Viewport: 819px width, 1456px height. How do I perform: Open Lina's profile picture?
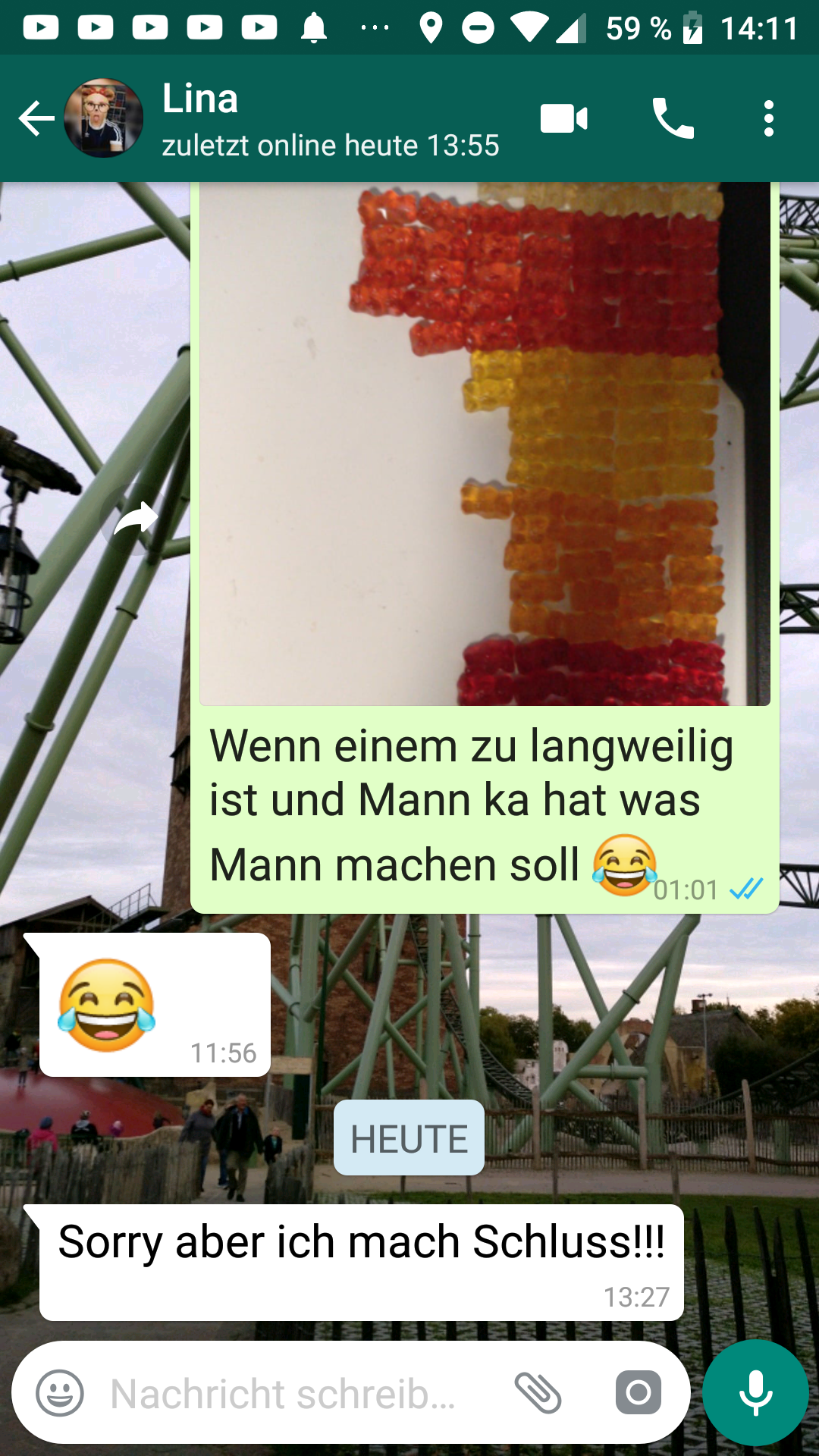pyautogui.click(x=104, y=118)
